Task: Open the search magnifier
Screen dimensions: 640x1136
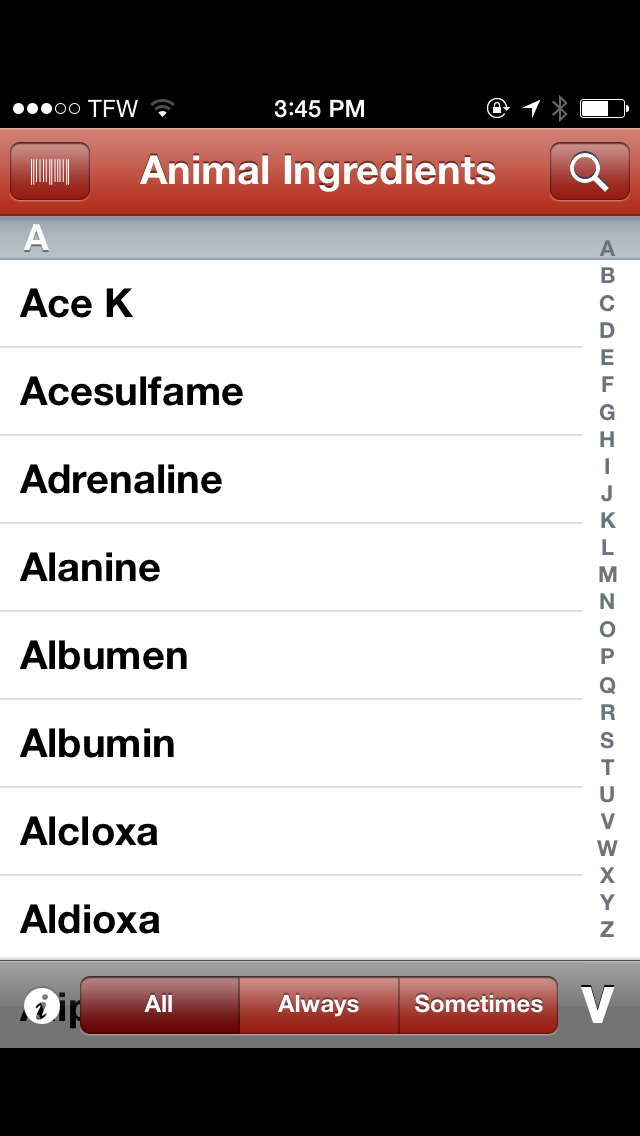Action: pyautogui.click(x=589, y=172)
